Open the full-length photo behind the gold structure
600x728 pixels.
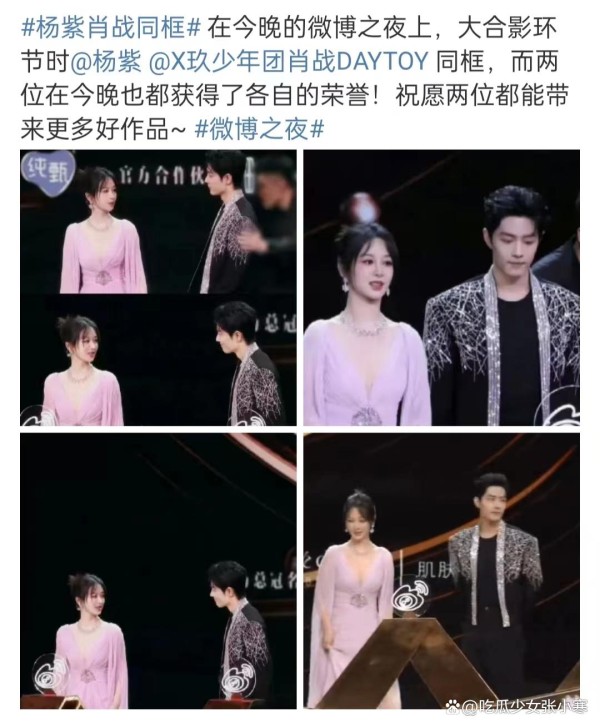pyautogui.click(x=441, y=571)
